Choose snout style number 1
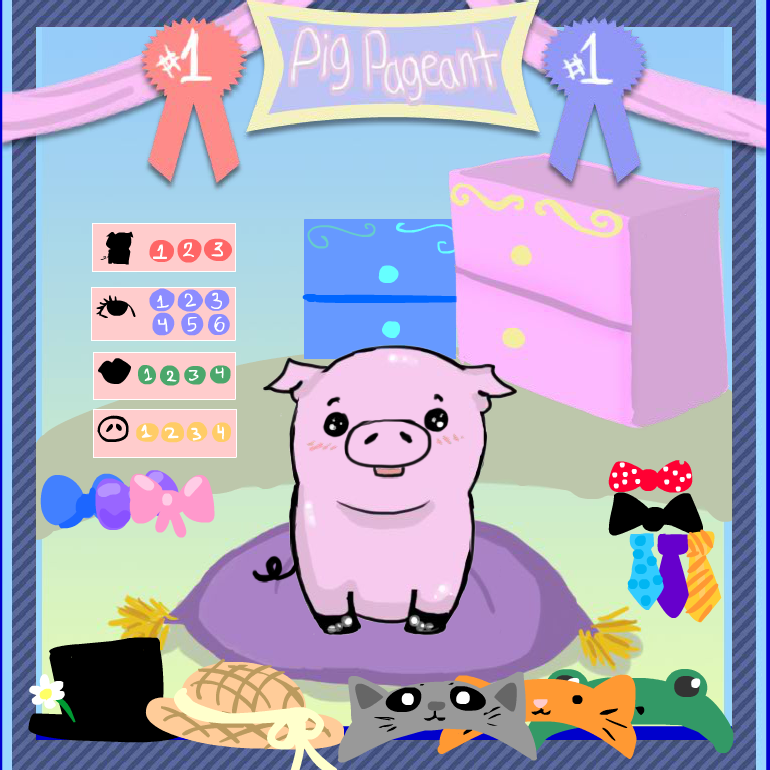 (x=146, y=433)
